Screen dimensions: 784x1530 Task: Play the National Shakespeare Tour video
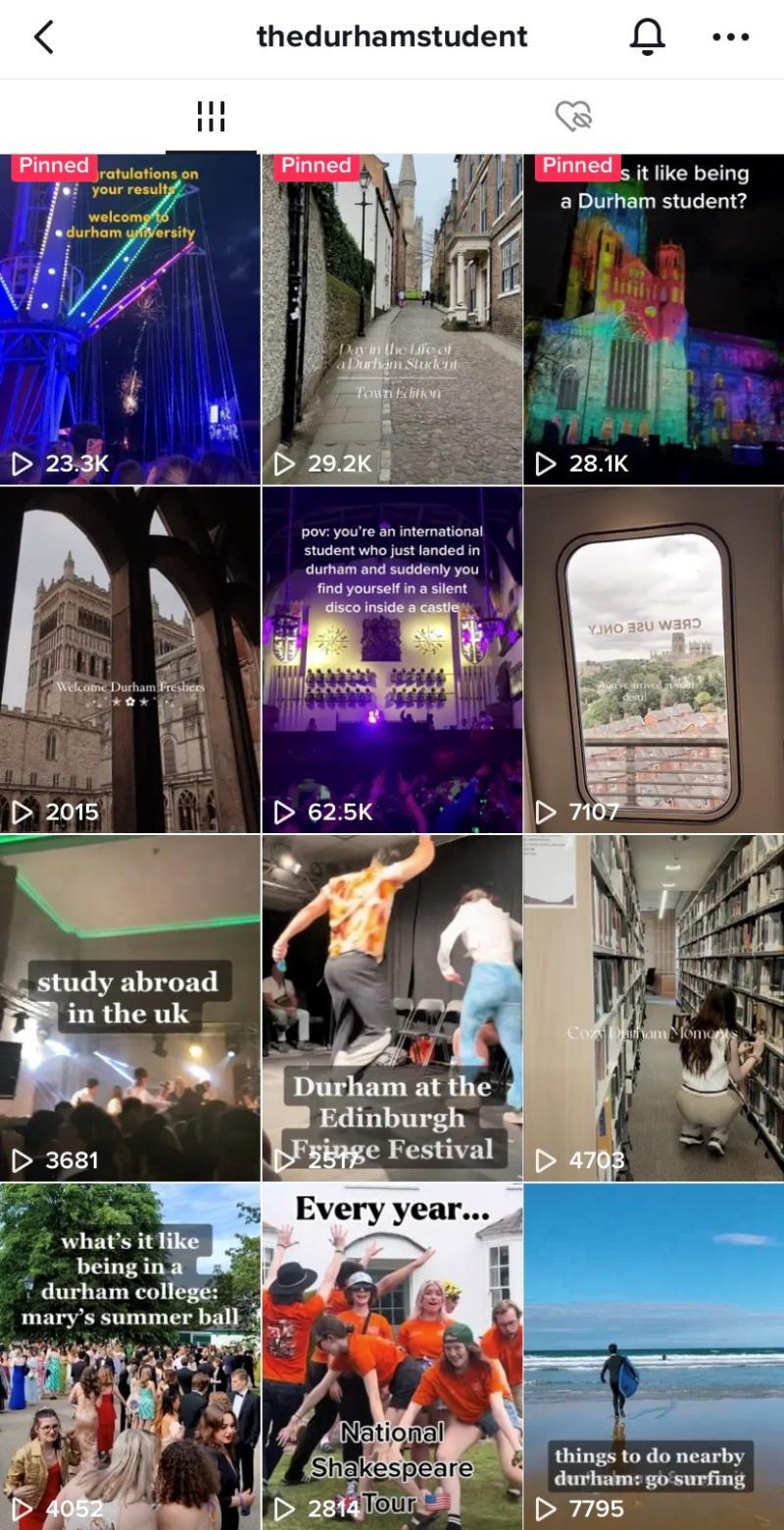pyautogui.click(x=392, y=1356)
